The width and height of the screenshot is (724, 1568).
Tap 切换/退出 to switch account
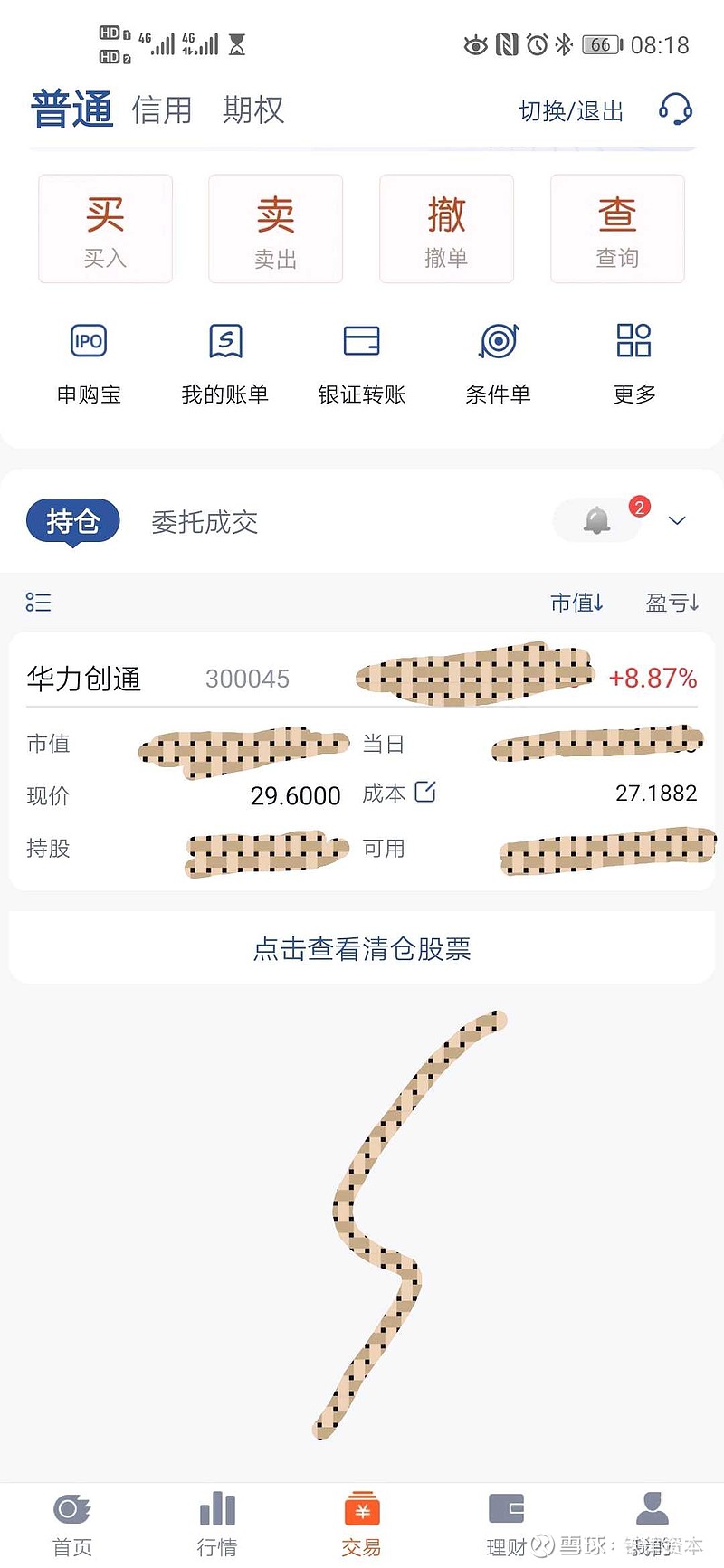[x=571, y=111]
